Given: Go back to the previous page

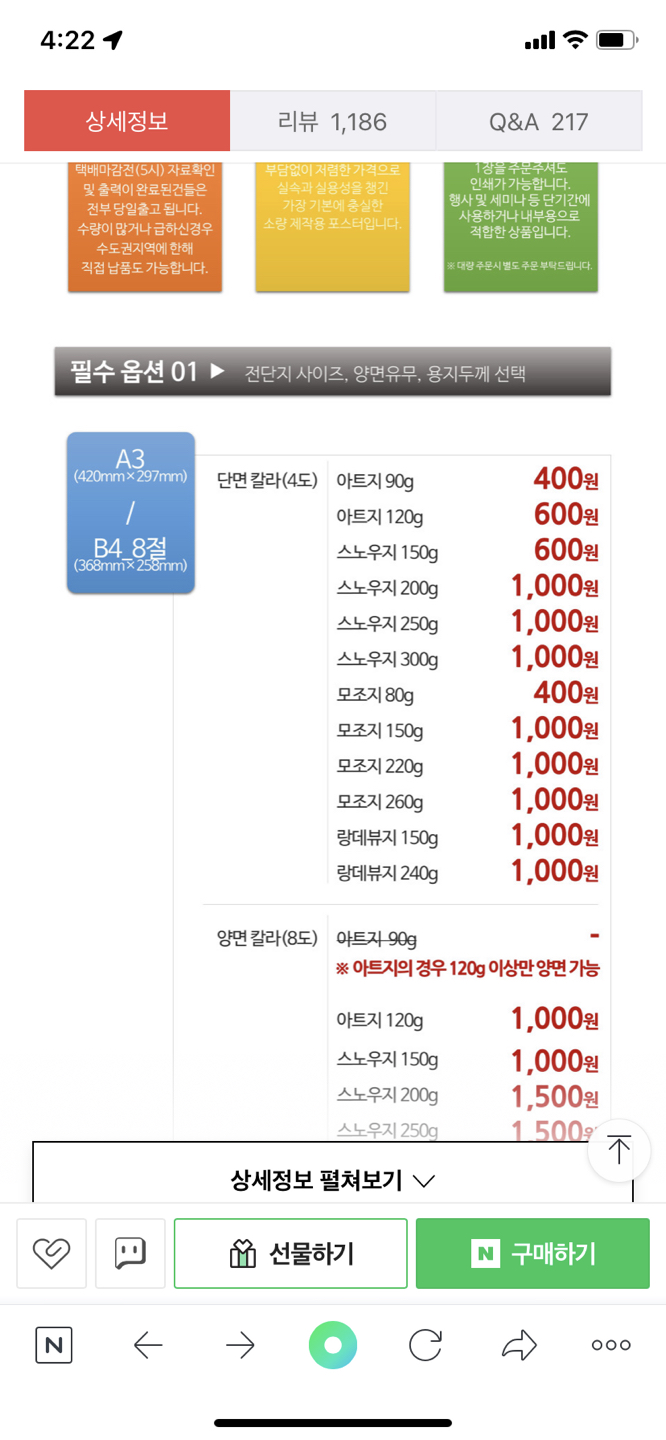Looking at the screenshot, I should (x=148, y=1345).
